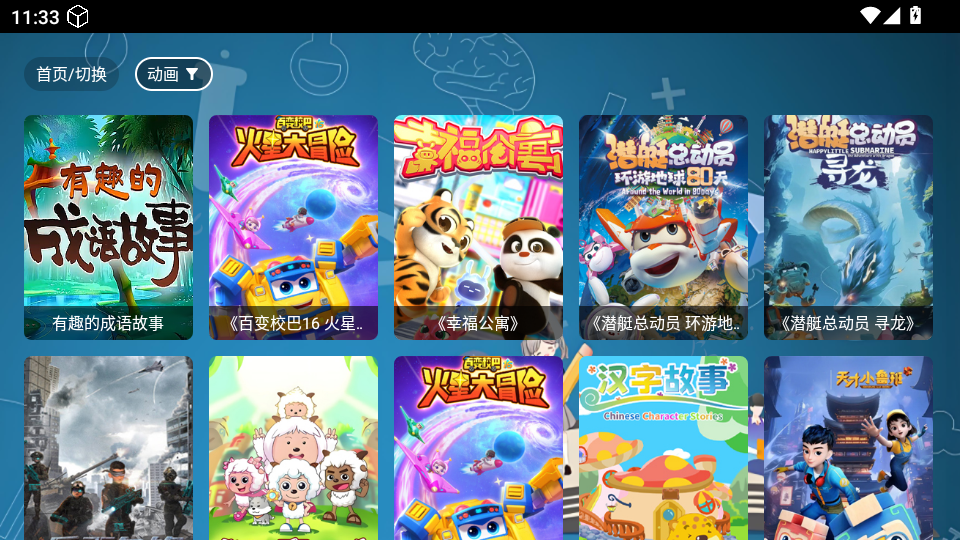
Task: Open 有趣的成语故事 cartoon
Action: click(108, 227)
